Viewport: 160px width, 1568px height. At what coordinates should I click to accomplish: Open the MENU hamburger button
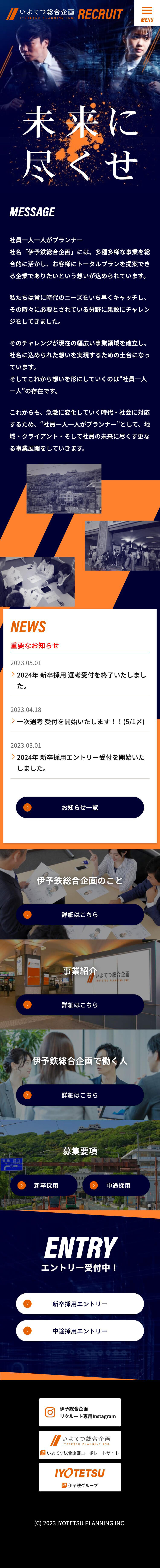click(147, 13)
